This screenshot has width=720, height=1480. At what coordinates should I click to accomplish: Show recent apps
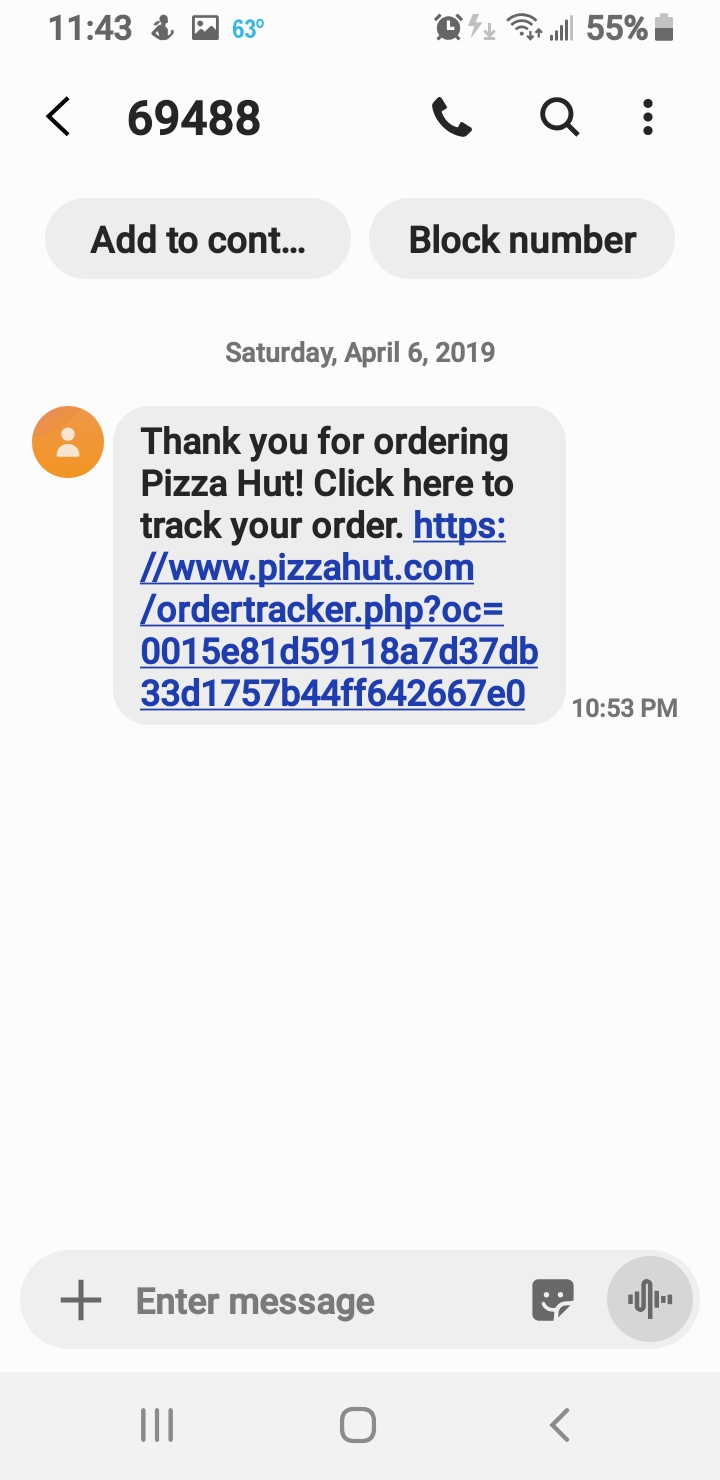click(x=157, y=1425)
